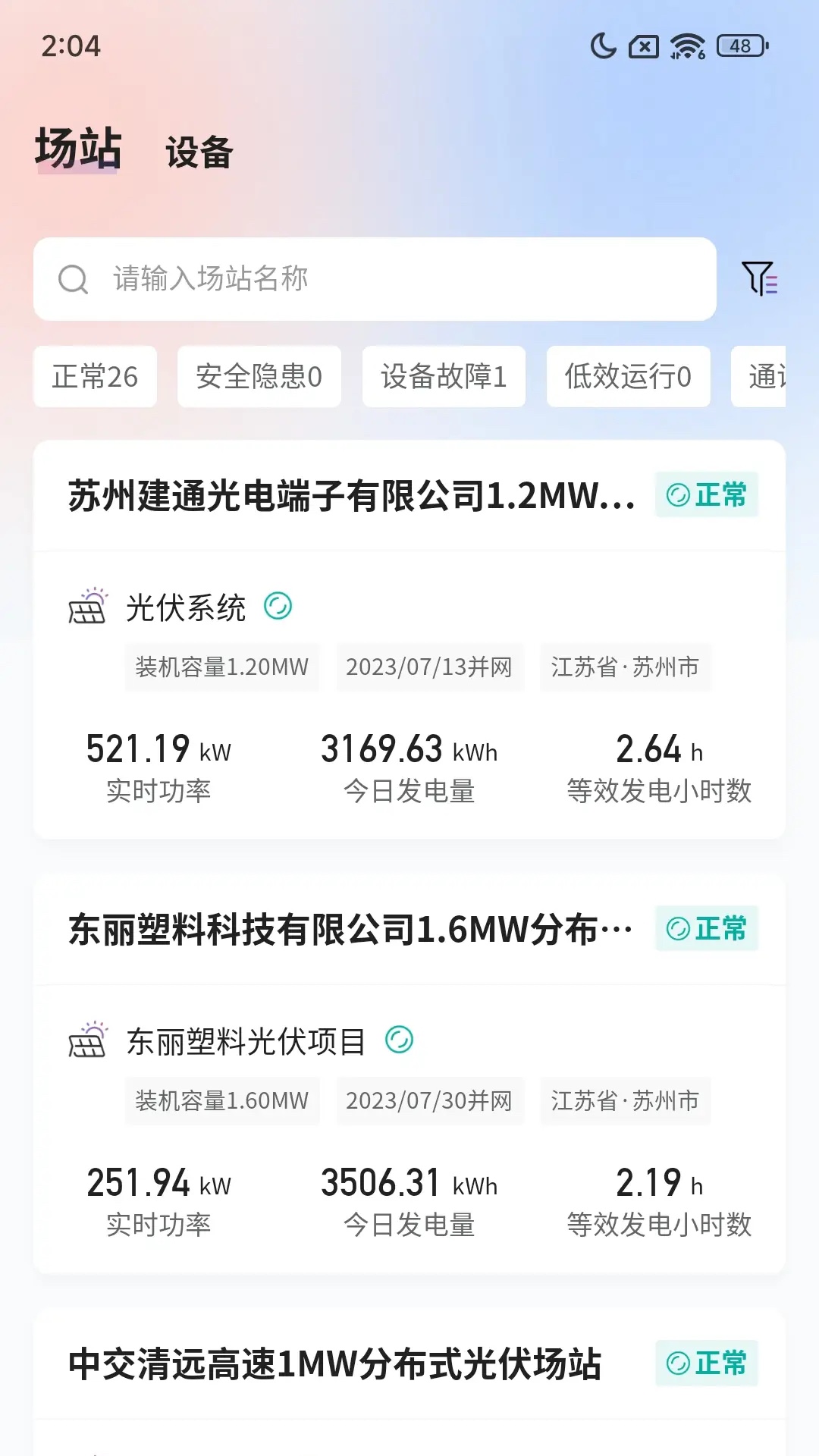
Task: Open 中交清远高速1MW分布式光伏场站 card
Action: coord(409,1382)
